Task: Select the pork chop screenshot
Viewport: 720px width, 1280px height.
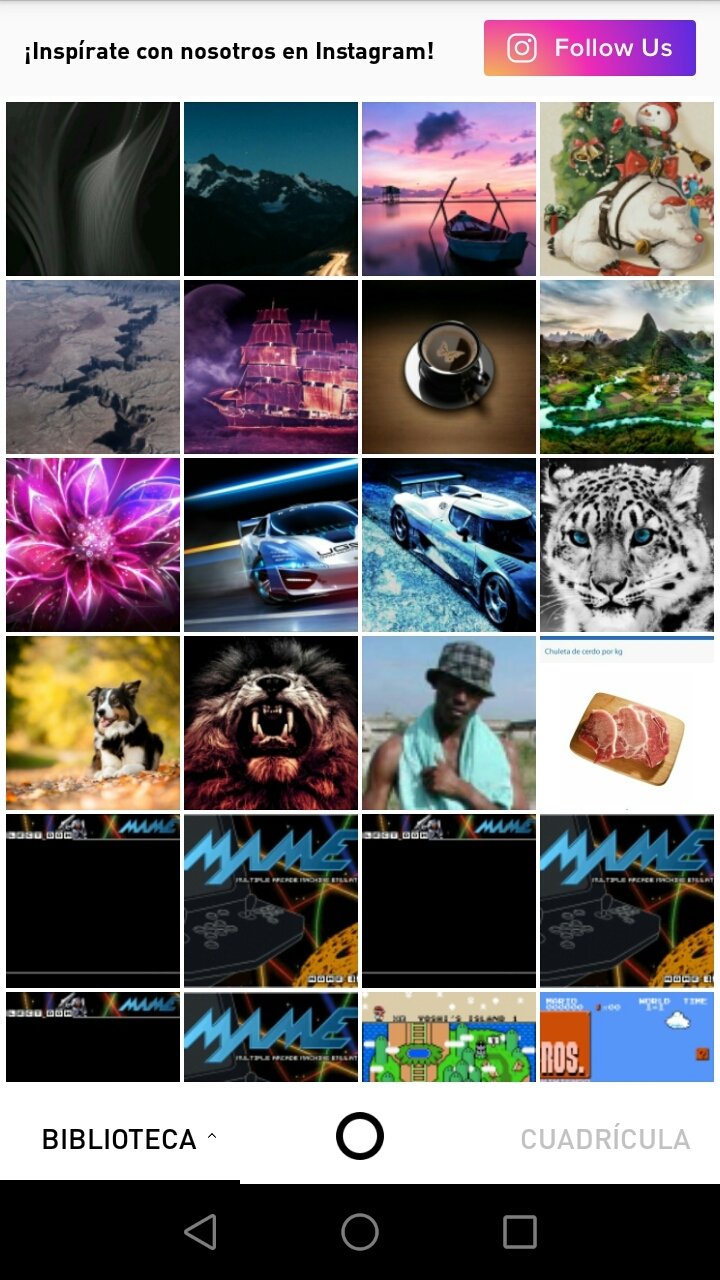Action: coord(627,723)
